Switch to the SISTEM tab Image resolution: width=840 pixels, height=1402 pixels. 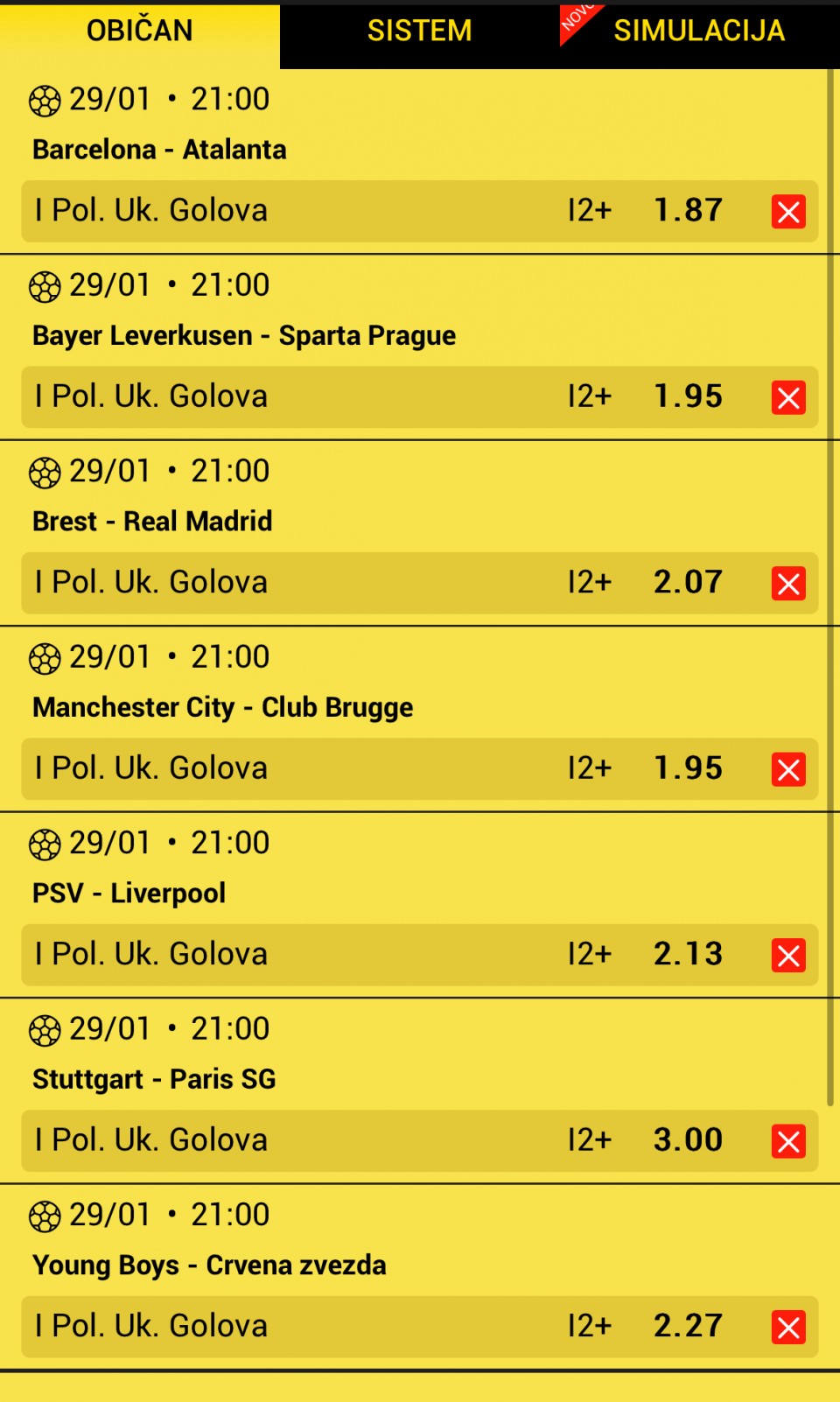point(420,32)
